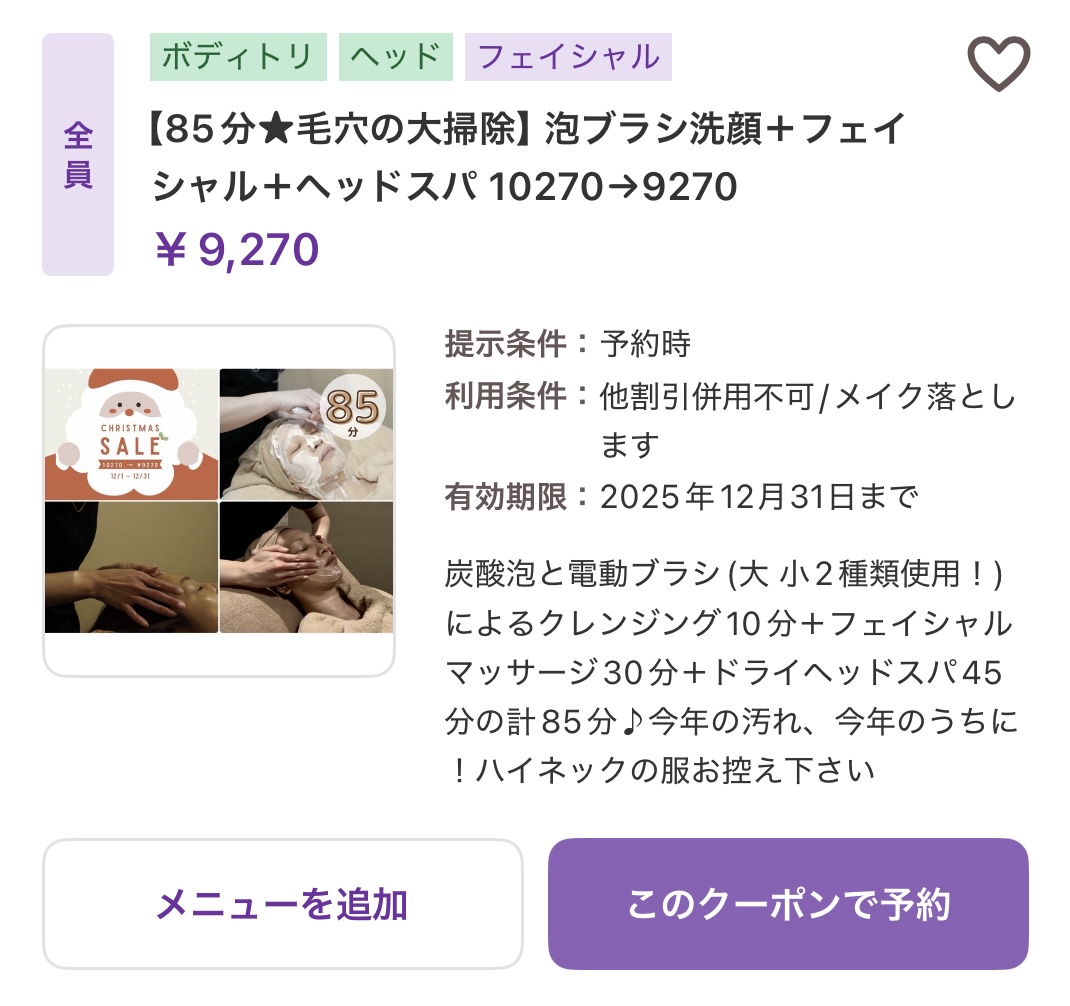Open the Christmas sale coupon image
Viewport: 1070px width, 1006px height.
point(219,501)
